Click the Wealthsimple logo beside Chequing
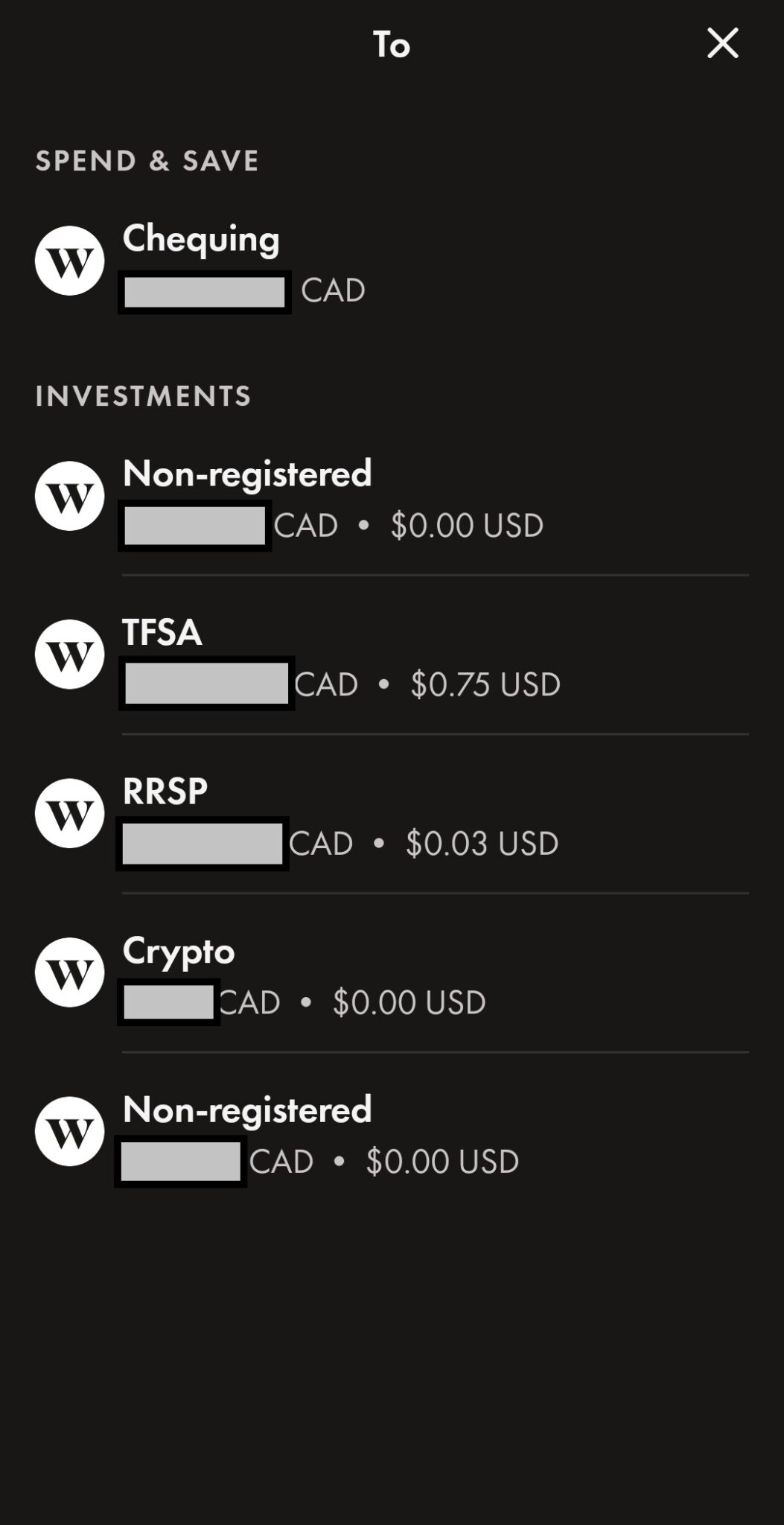The width and height of the screenshot is (784, 1525). click(x=68, y=261)
